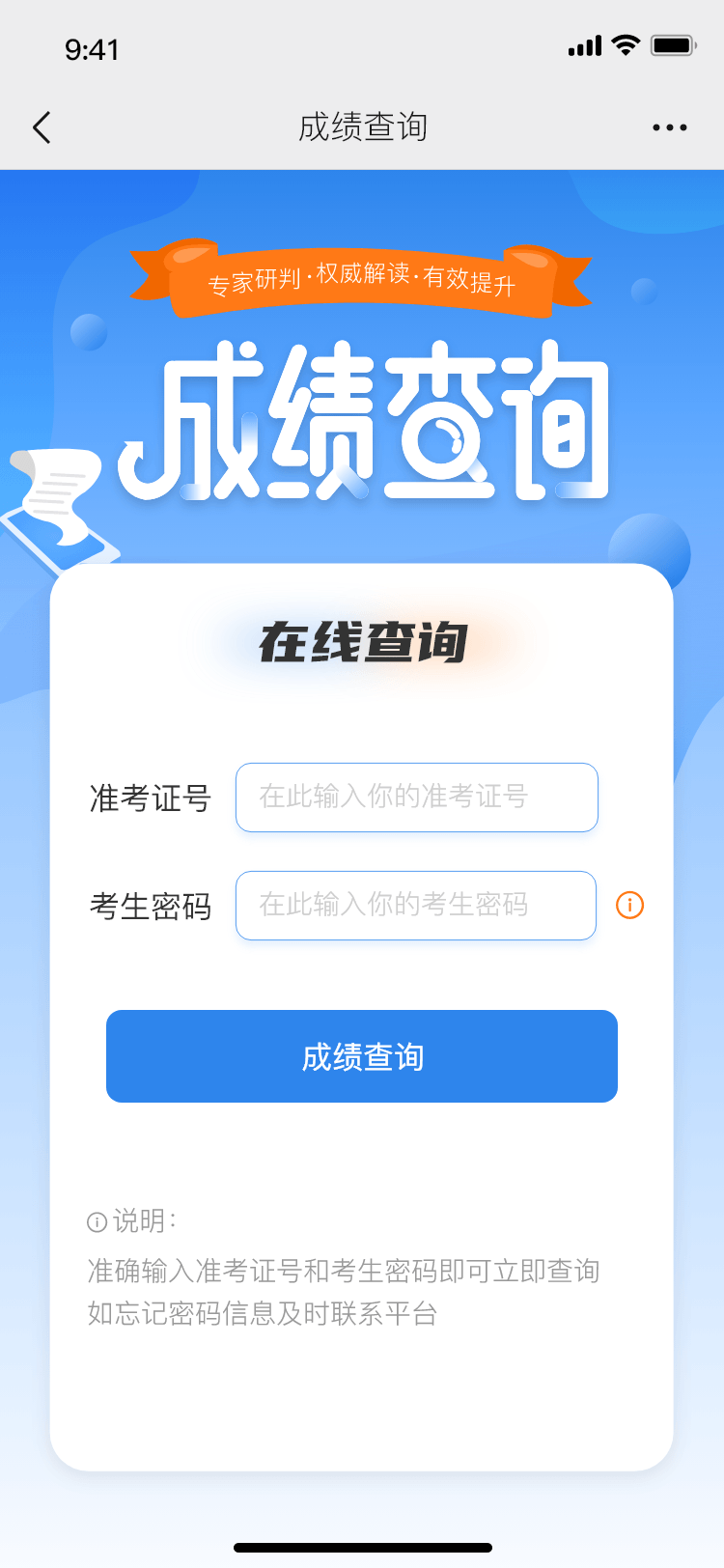Tap the 9:41 clock in status bar
Viewport: 724px width, 1568px height.
coord(92,48)
